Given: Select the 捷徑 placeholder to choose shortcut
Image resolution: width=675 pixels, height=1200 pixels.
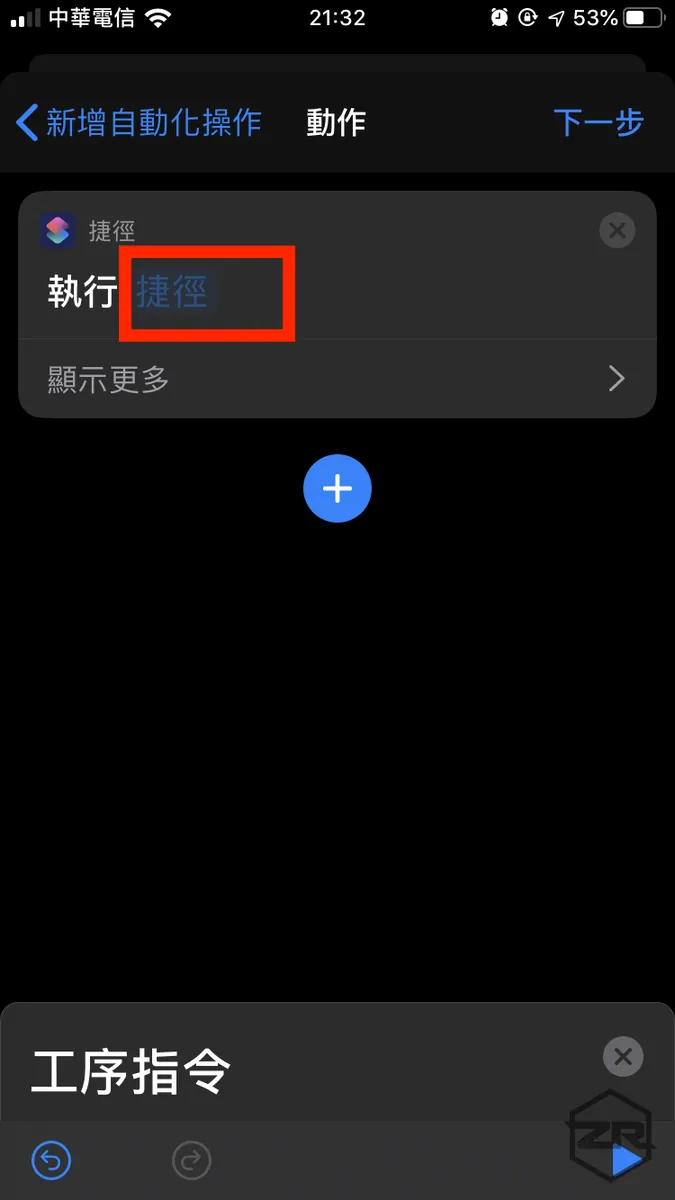Looking at the screenshot, I should click(x=172, y=292).
